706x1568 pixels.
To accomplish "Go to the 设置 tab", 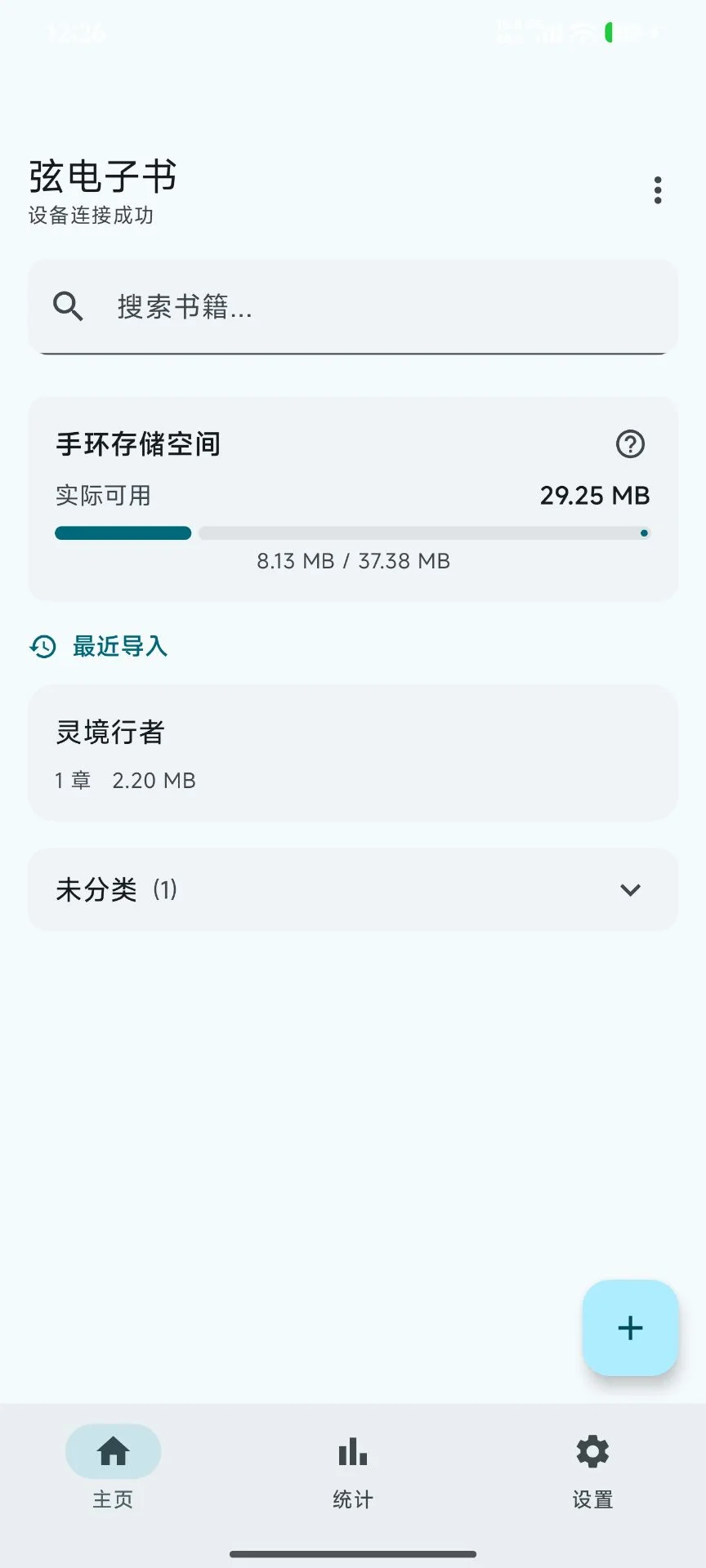I will [592, 1467].
